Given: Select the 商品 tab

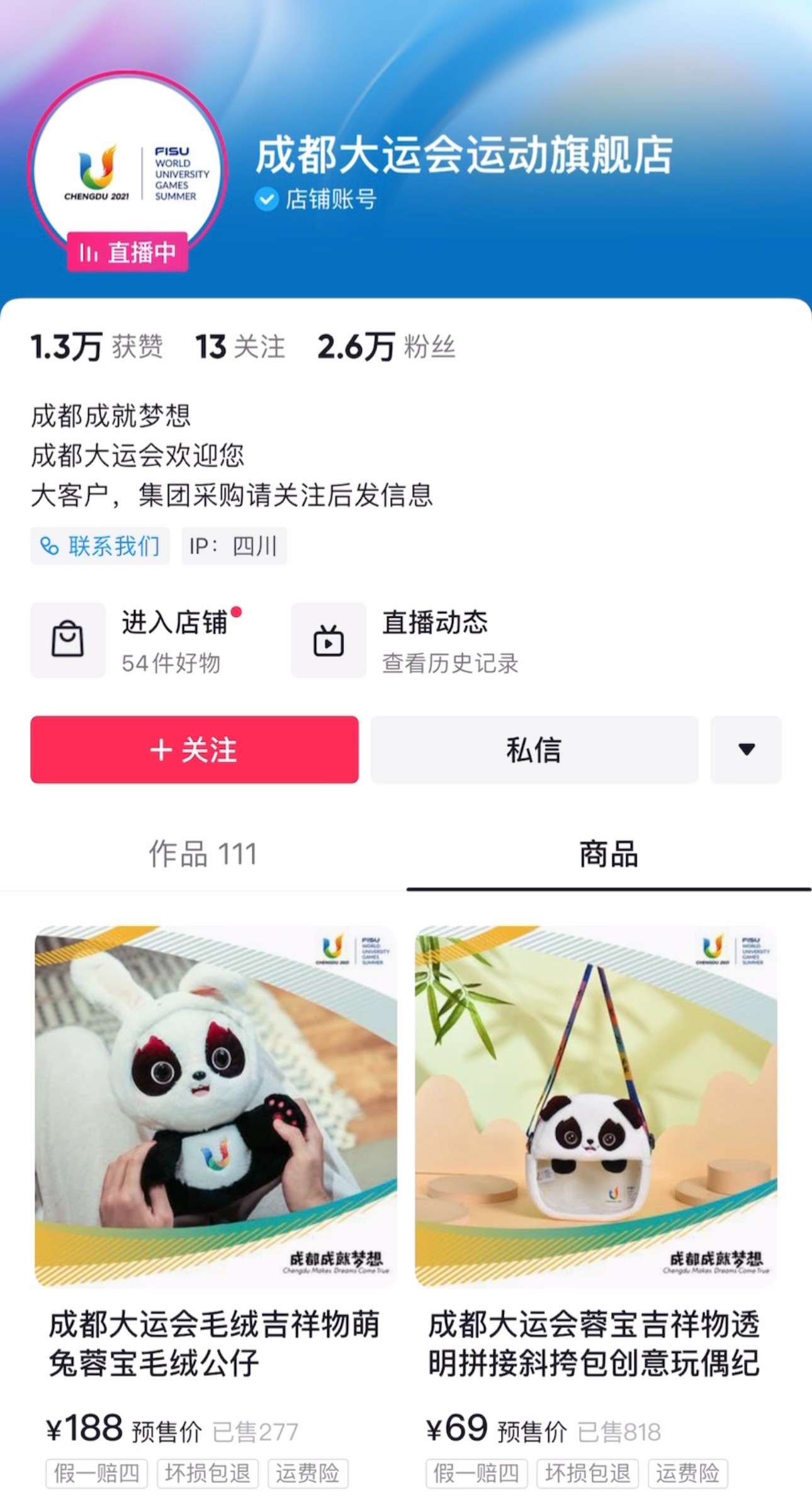Looking at the screenshot, I should pos(608,854).
